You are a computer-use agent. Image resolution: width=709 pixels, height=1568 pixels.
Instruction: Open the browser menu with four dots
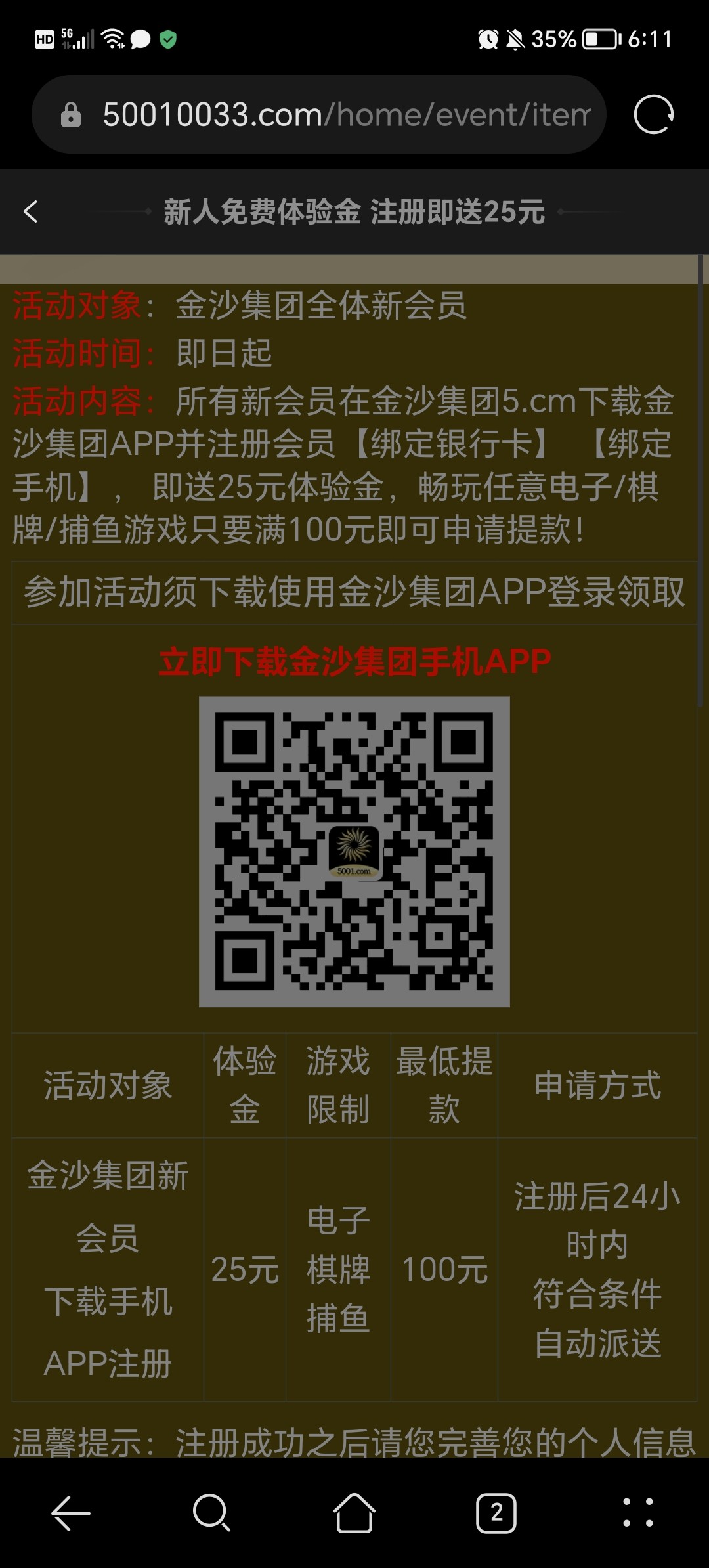pos(637,1513)
